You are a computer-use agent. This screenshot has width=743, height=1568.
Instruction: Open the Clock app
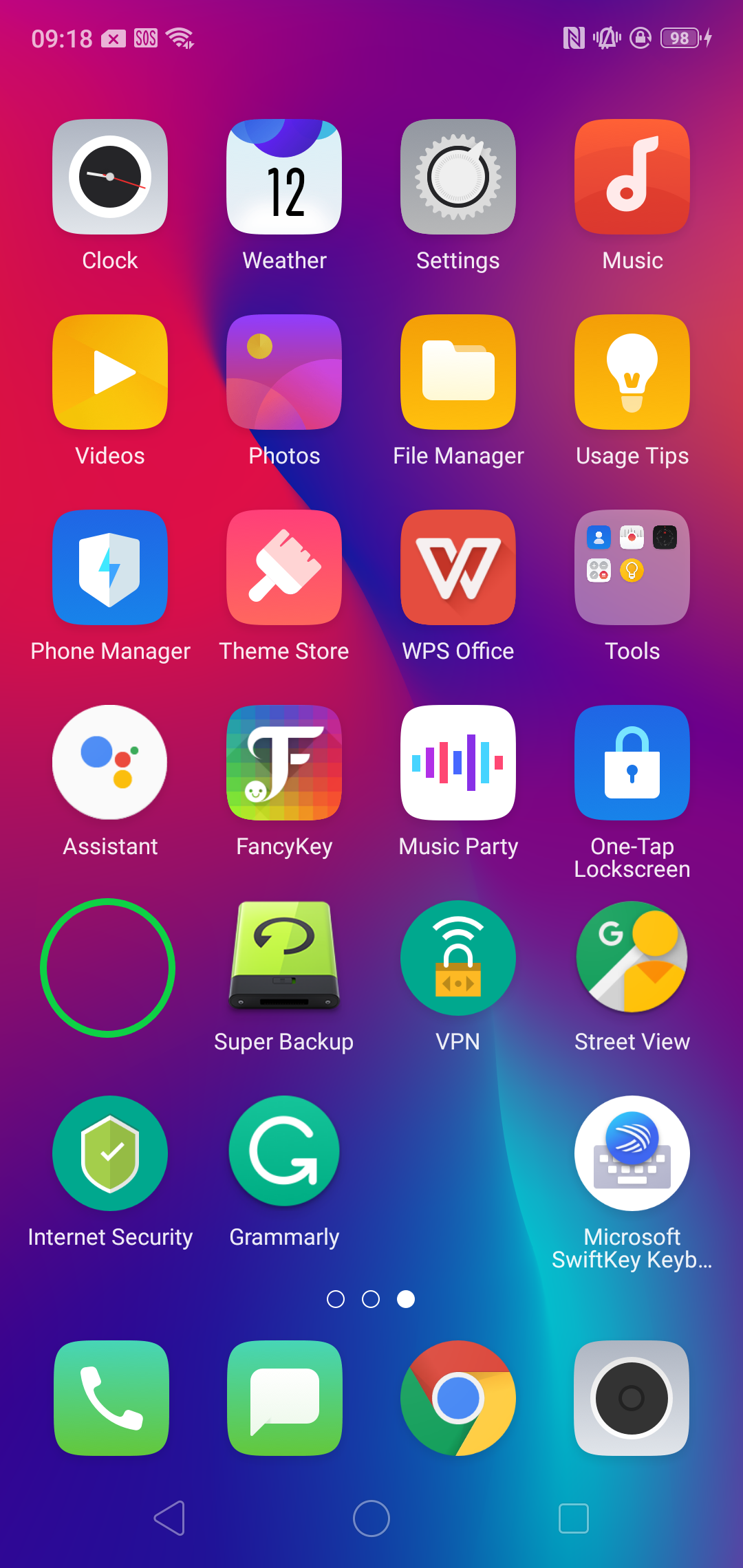[x=110, y=177]
